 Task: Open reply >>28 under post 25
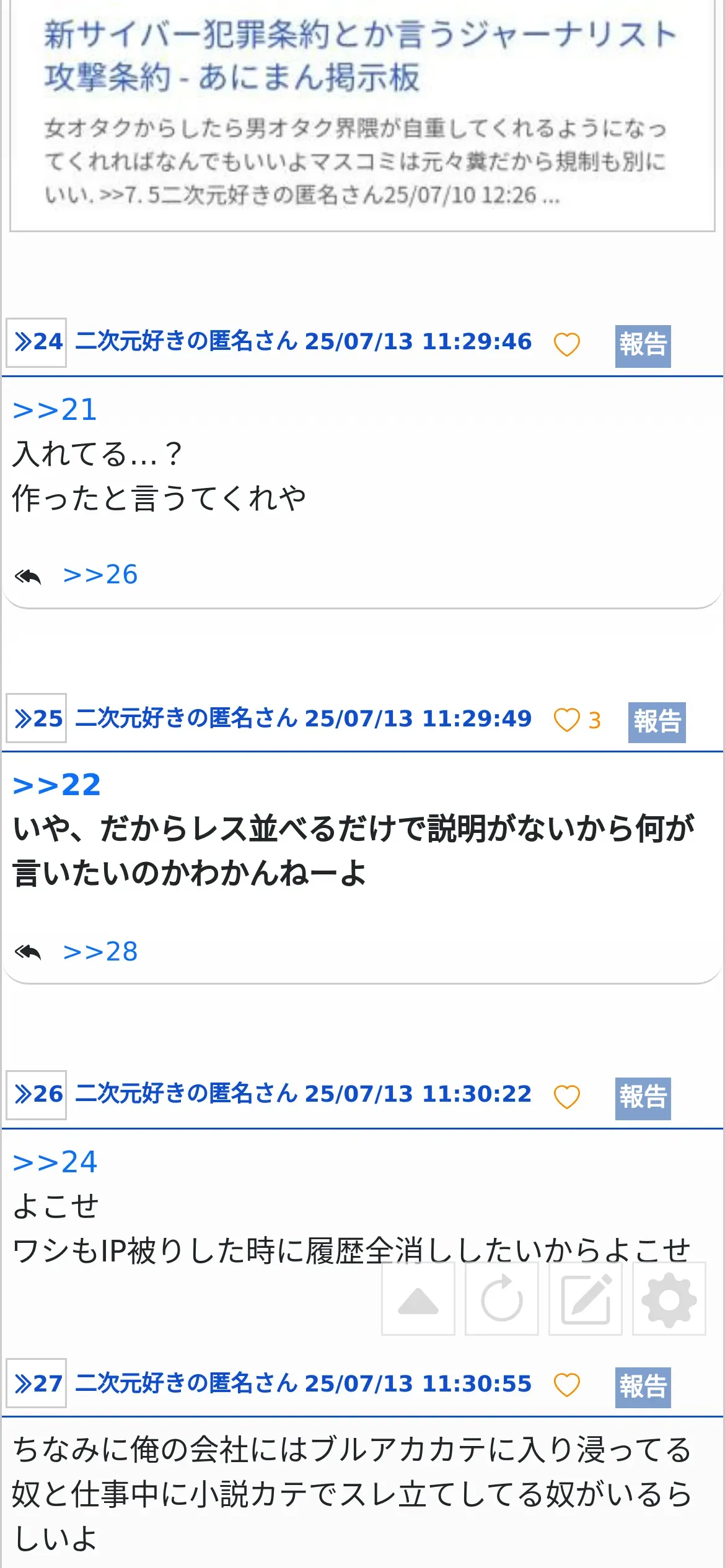(x=100, y=951)
